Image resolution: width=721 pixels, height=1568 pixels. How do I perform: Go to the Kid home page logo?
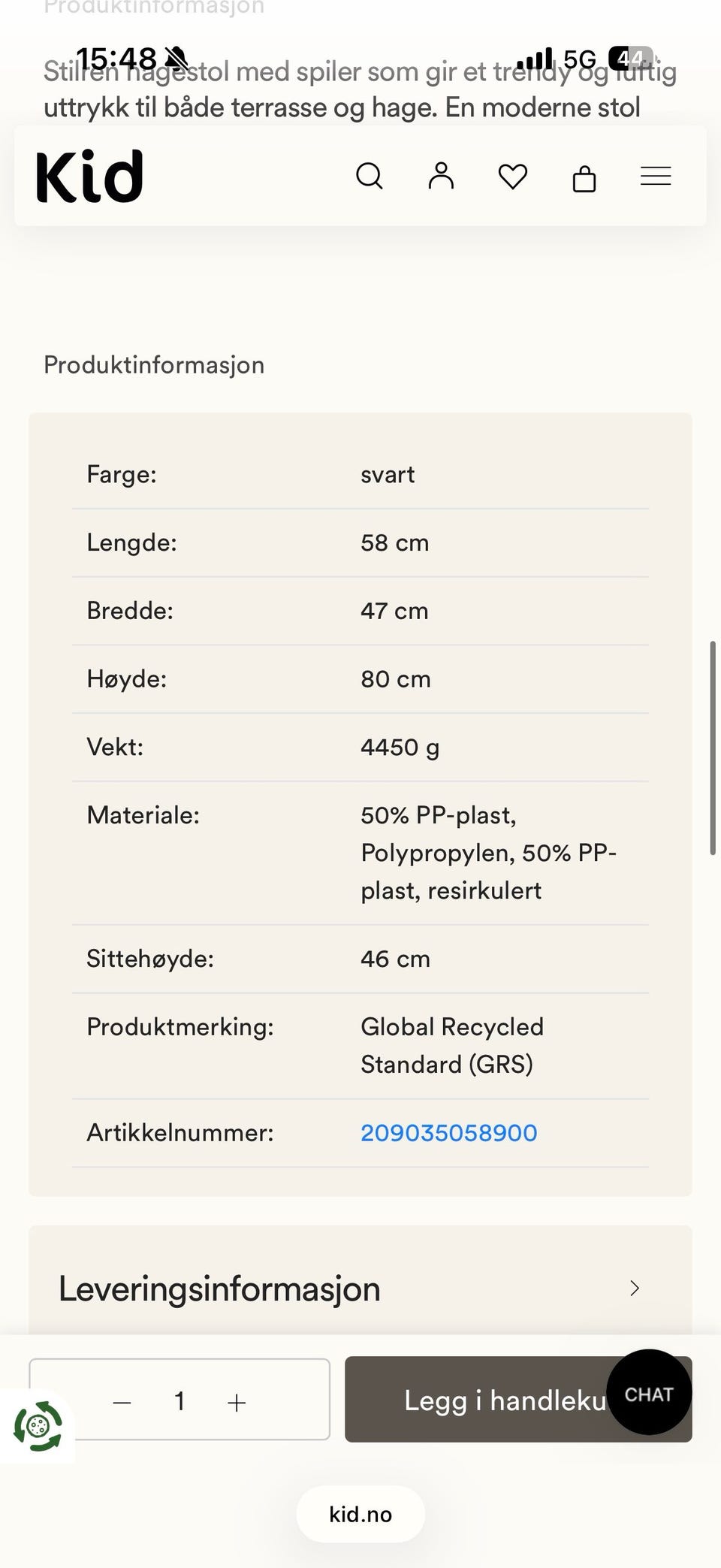click(89, 177)
